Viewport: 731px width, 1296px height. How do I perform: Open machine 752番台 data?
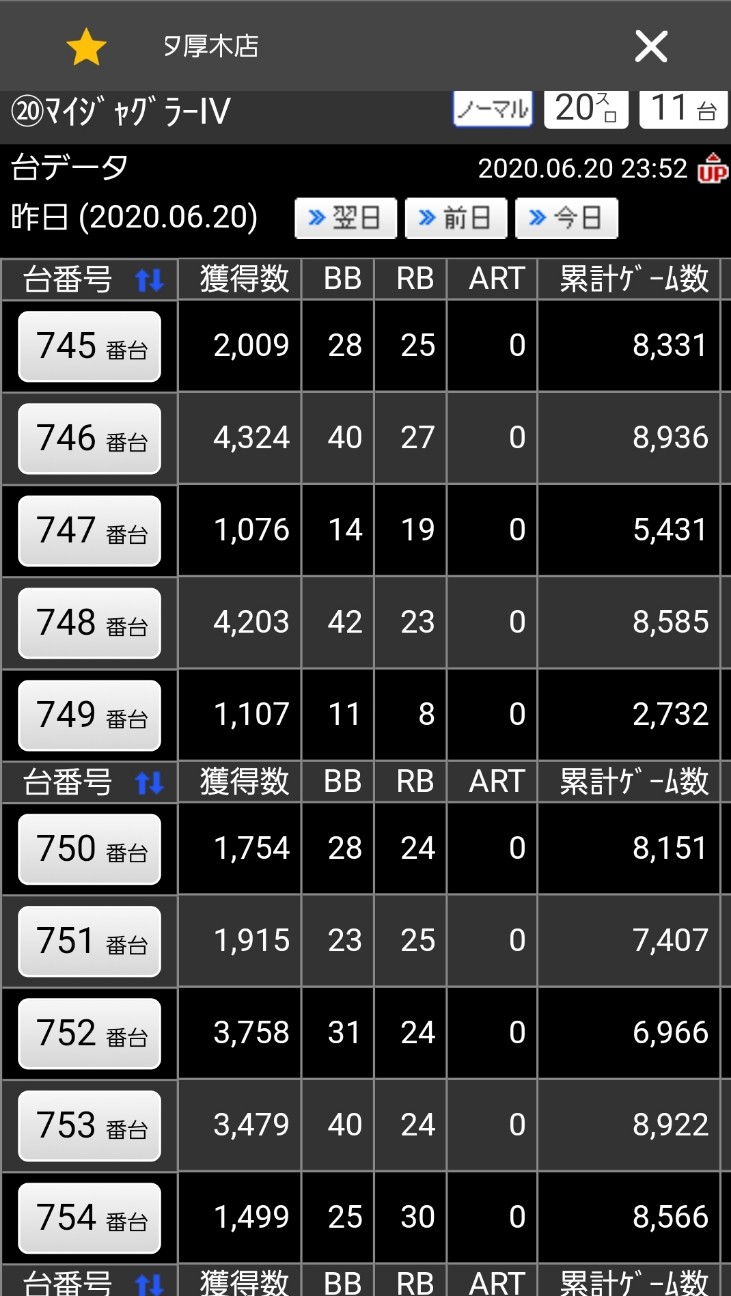[89, 1033]
